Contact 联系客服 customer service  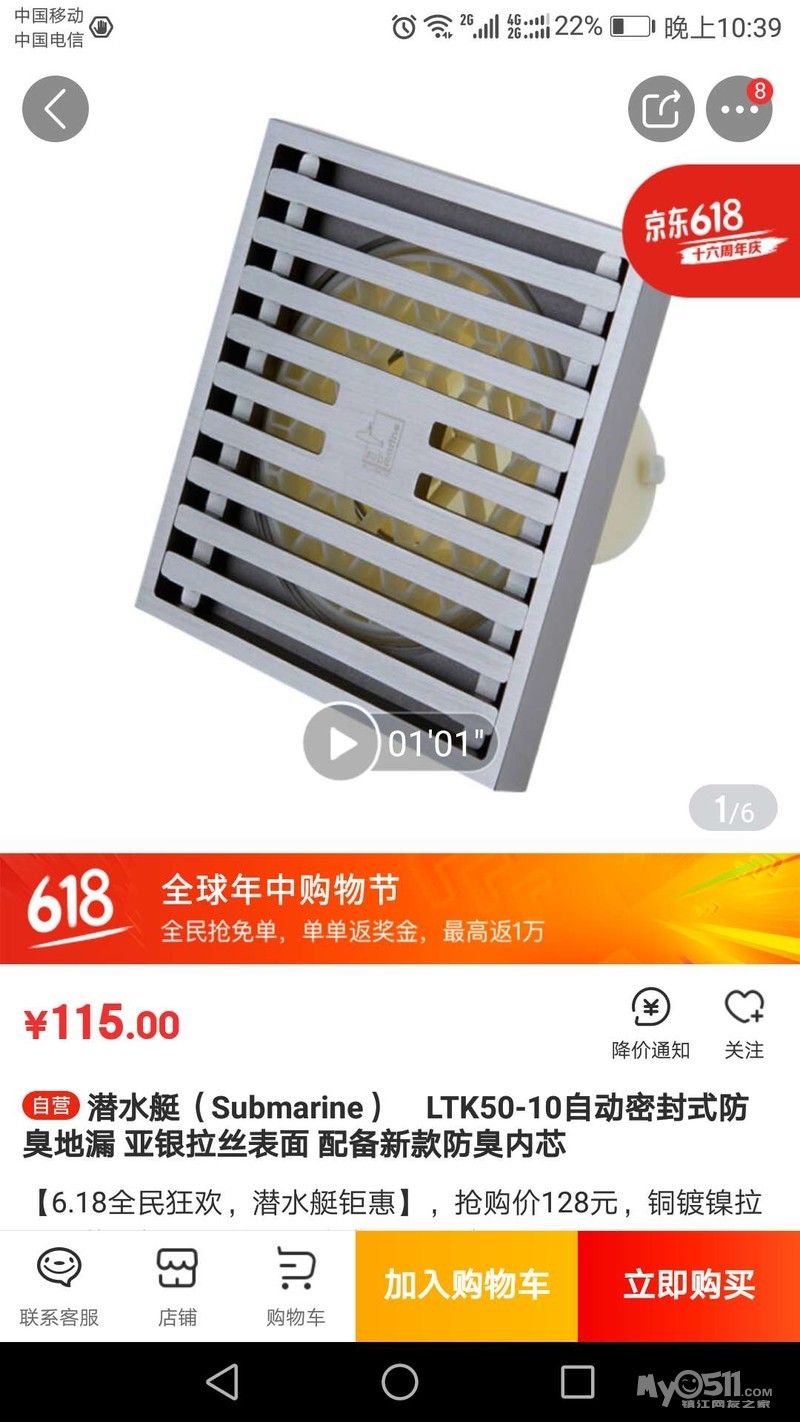[x=59, y=1286]
